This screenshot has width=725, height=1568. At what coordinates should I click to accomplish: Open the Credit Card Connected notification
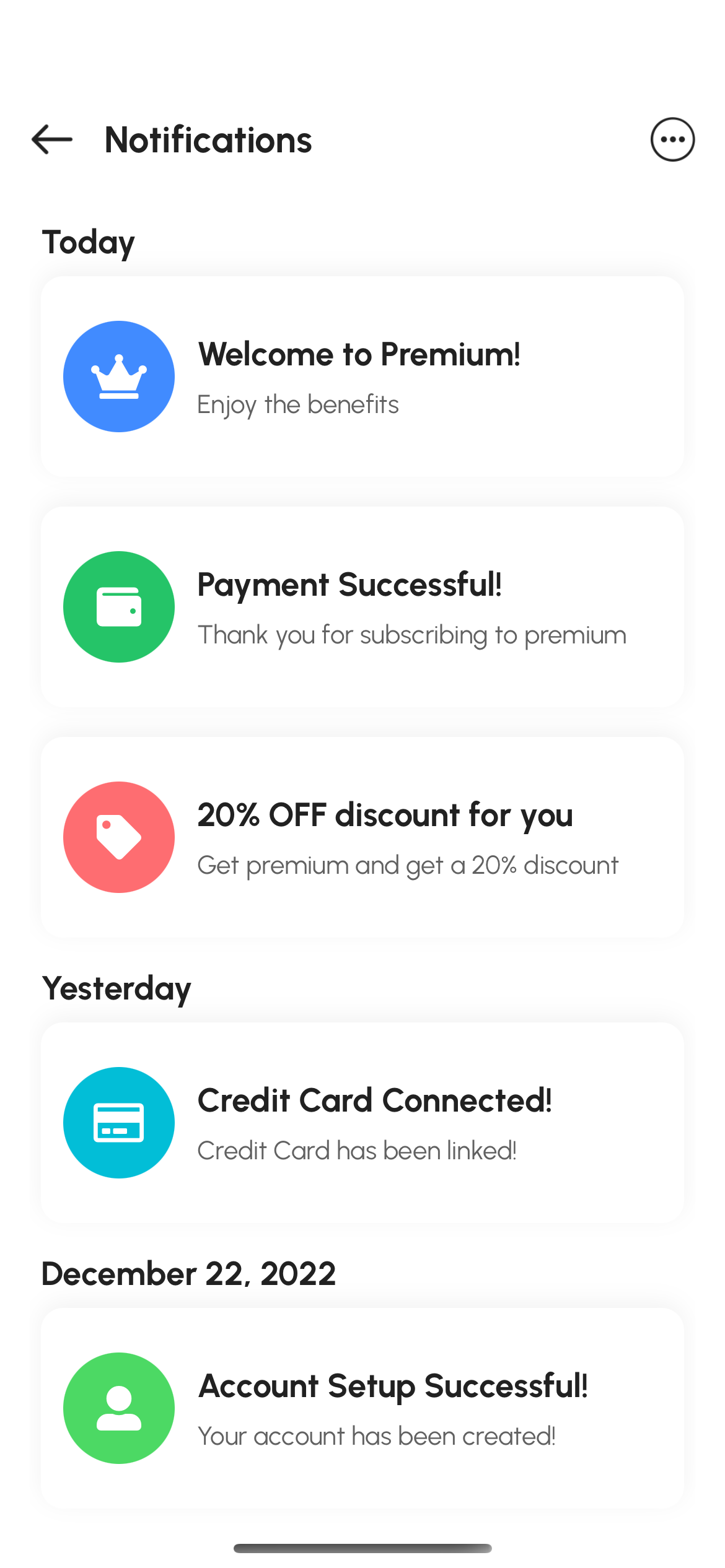pos(362,1123)
